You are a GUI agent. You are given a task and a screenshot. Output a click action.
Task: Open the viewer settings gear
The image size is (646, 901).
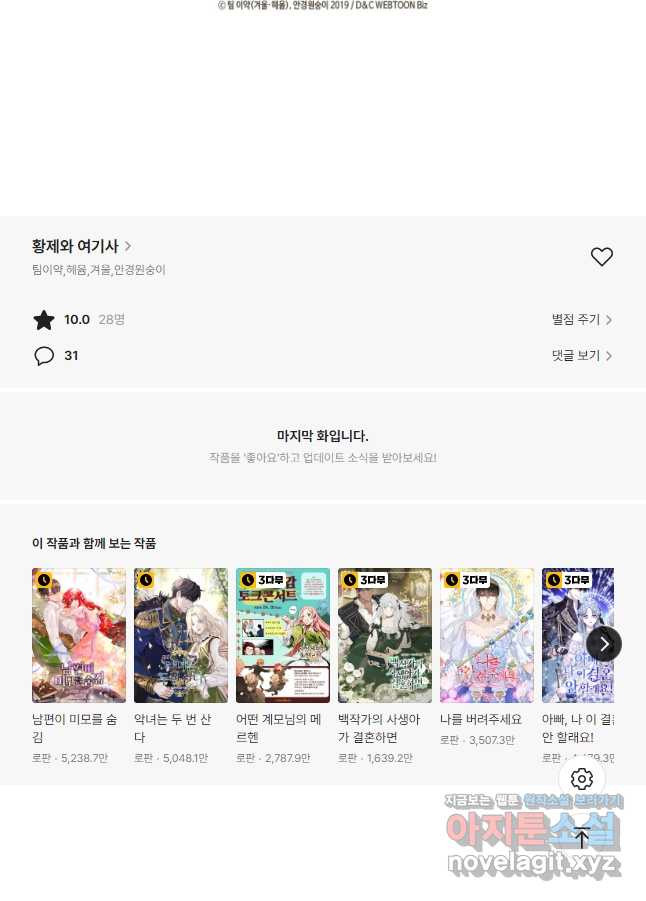582,779
